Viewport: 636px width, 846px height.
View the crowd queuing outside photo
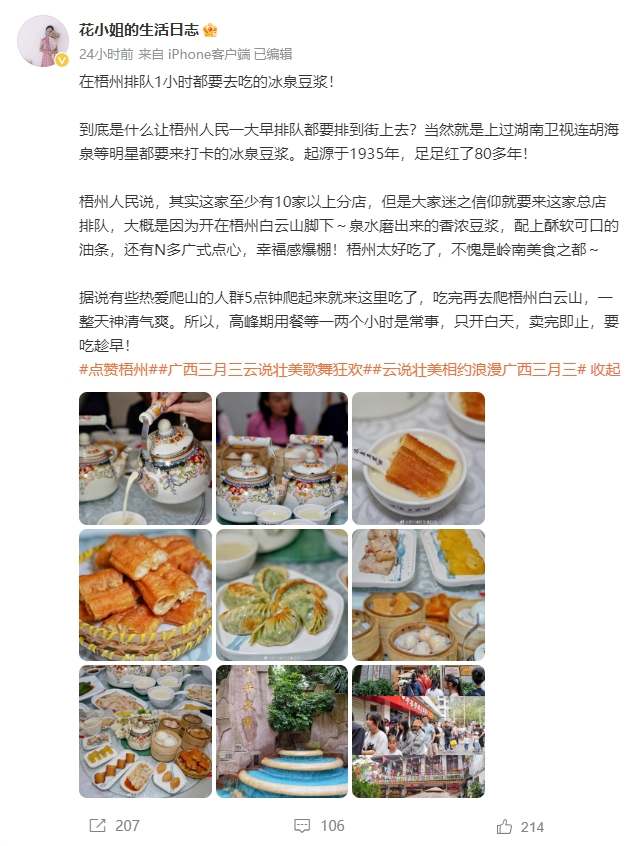coord(418,731)
